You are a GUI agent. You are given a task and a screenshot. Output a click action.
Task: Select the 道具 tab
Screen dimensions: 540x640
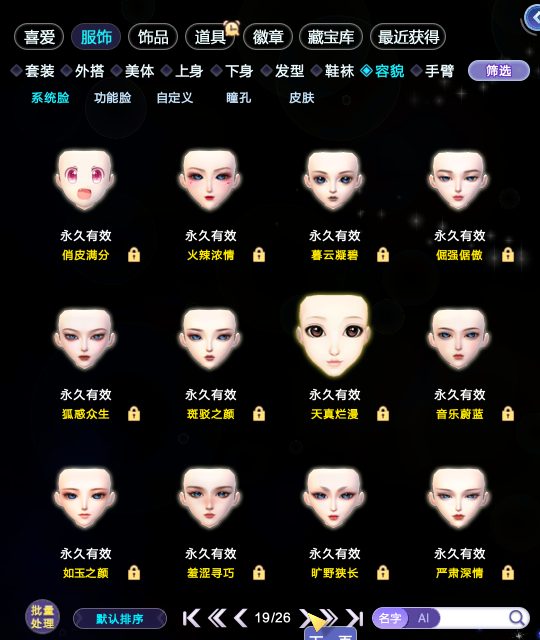point(210,37)
